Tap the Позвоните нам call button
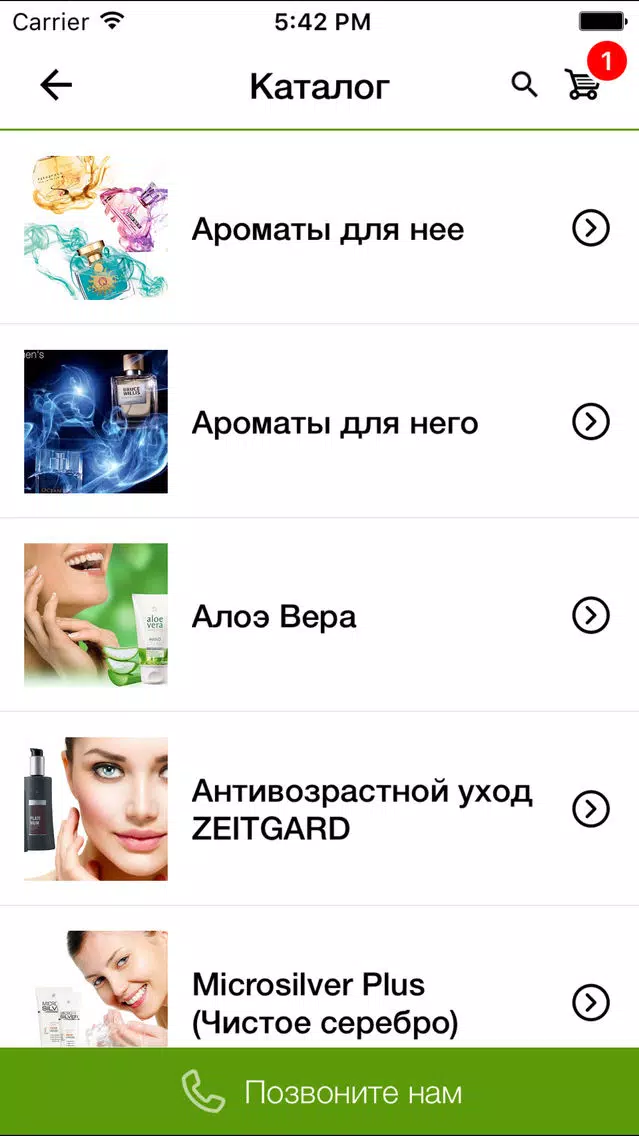Image resolution: width=639 pixels, height=1136 pixels. pyautogui.click(x=320, y=1092)
